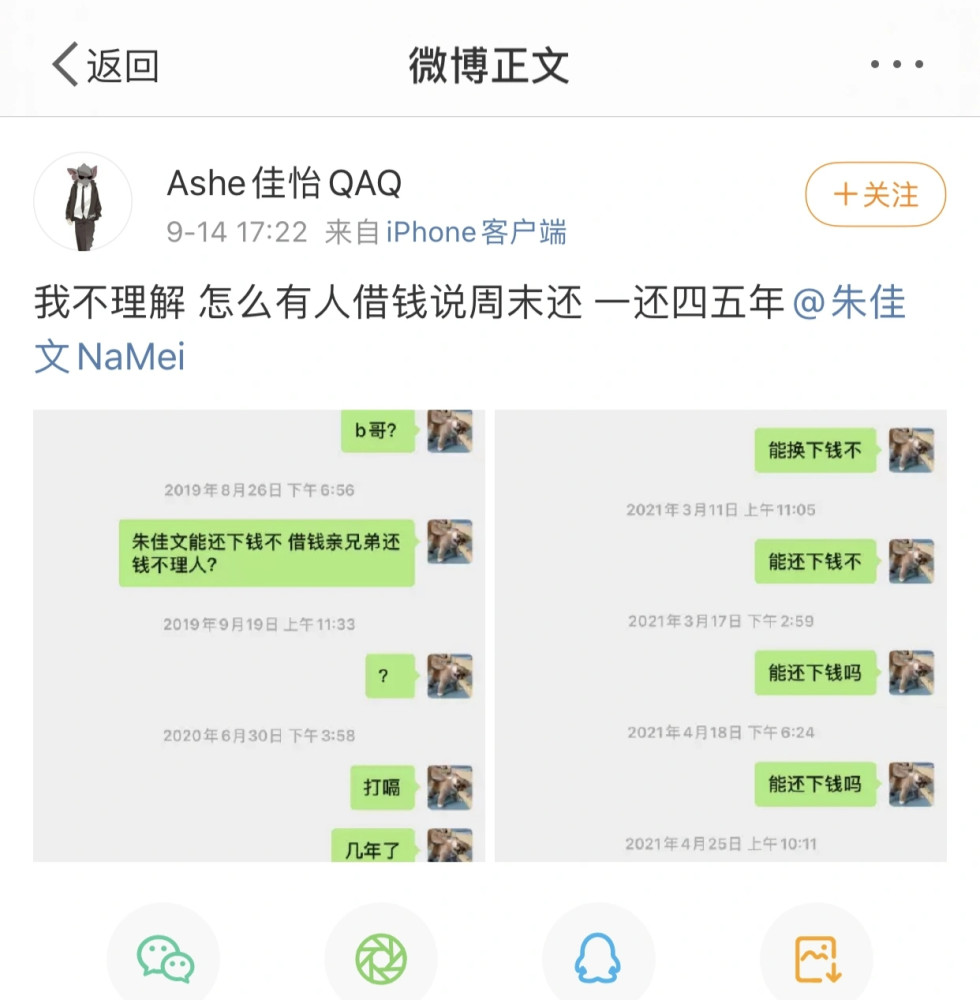Tap the iPhone客户端 source link
Screen dimensions: 980x1000
(476, 233)
